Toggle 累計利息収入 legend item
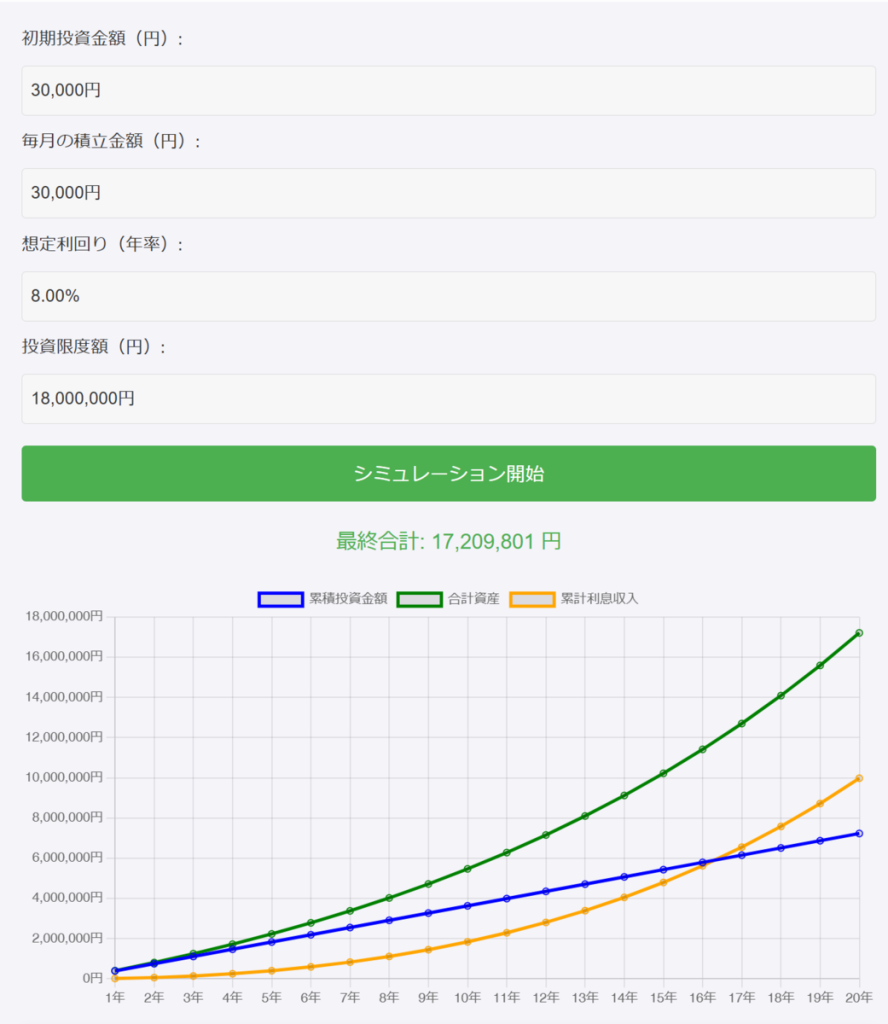Image resolution: width=888 pixels, height=1024 pixels. click(574, 599)
